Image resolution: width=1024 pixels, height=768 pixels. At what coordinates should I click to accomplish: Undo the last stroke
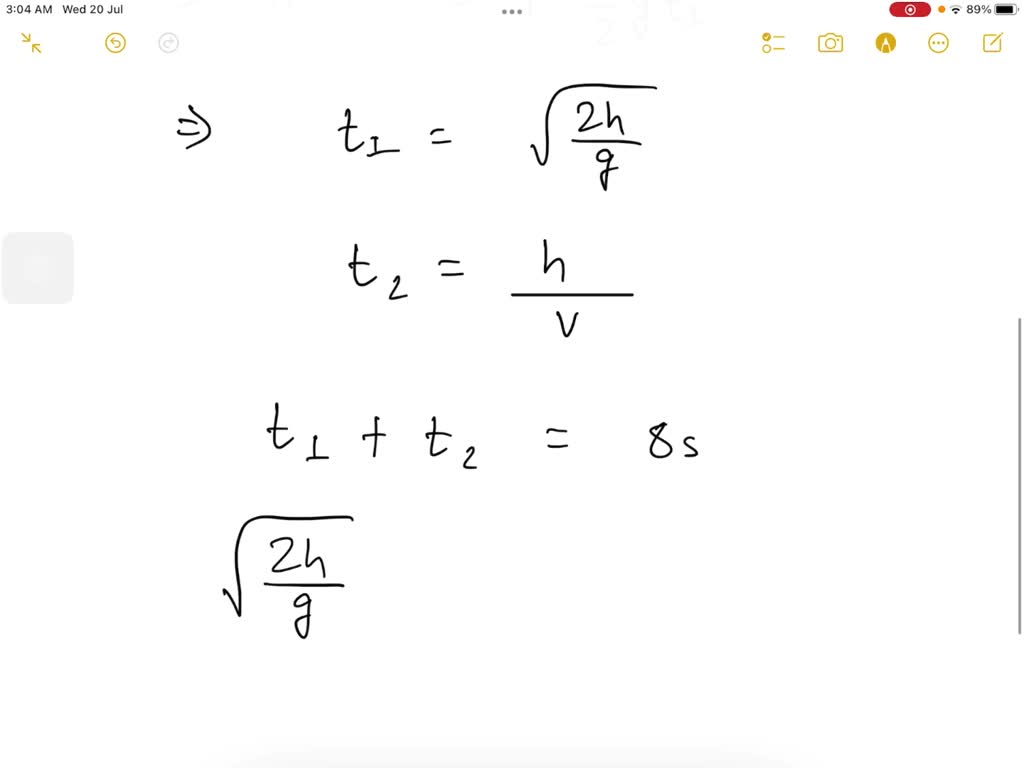tap(115, 43)
